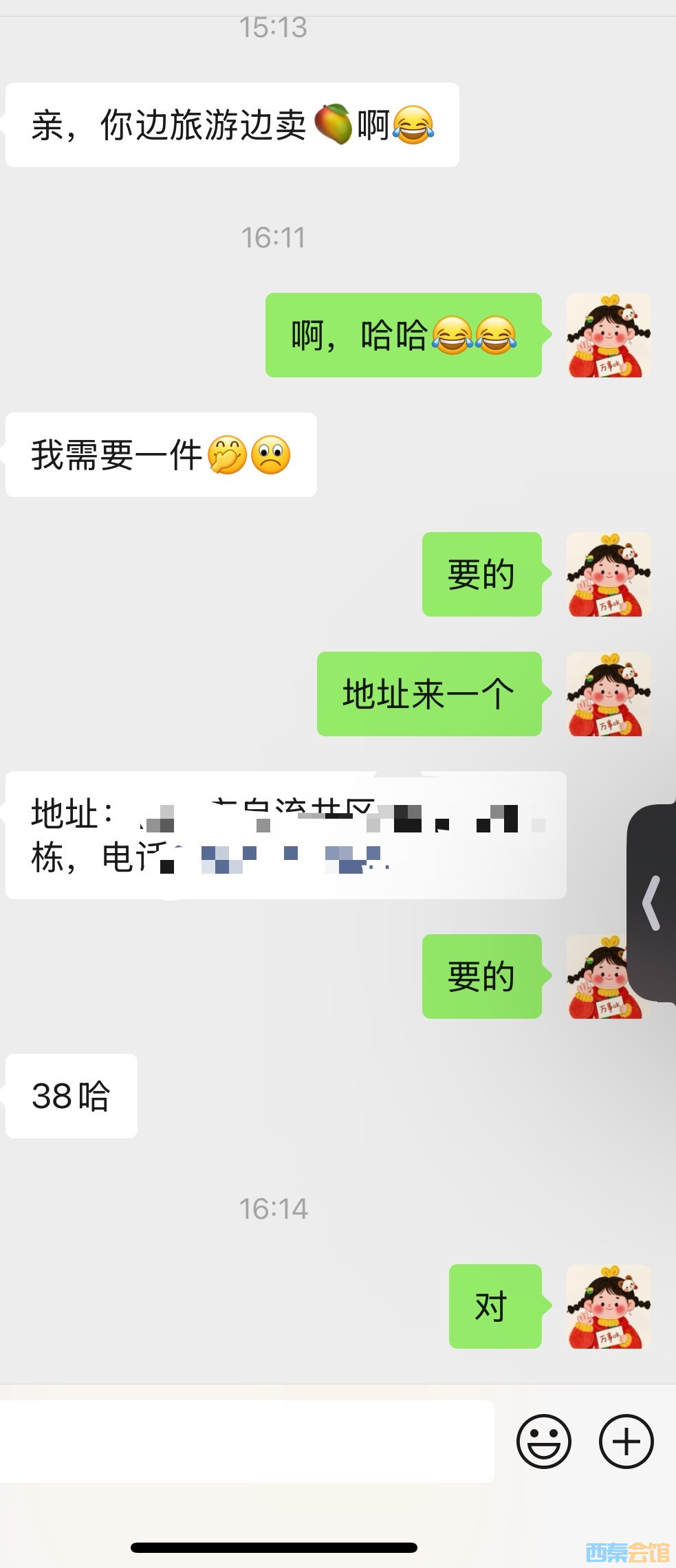
Task: Expand the side floating arrow handle
Action: point(652,903)
